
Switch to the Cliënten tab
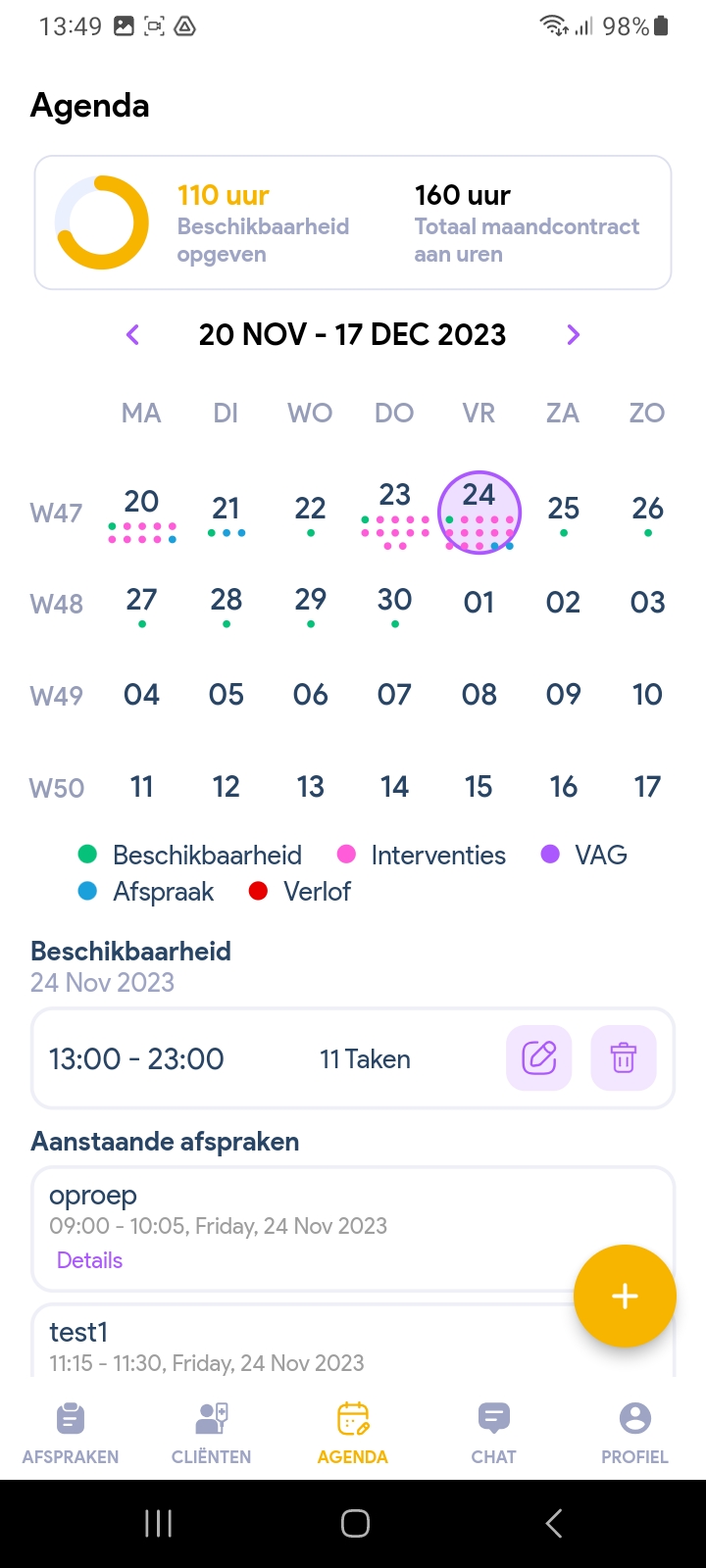point(212,1433)
